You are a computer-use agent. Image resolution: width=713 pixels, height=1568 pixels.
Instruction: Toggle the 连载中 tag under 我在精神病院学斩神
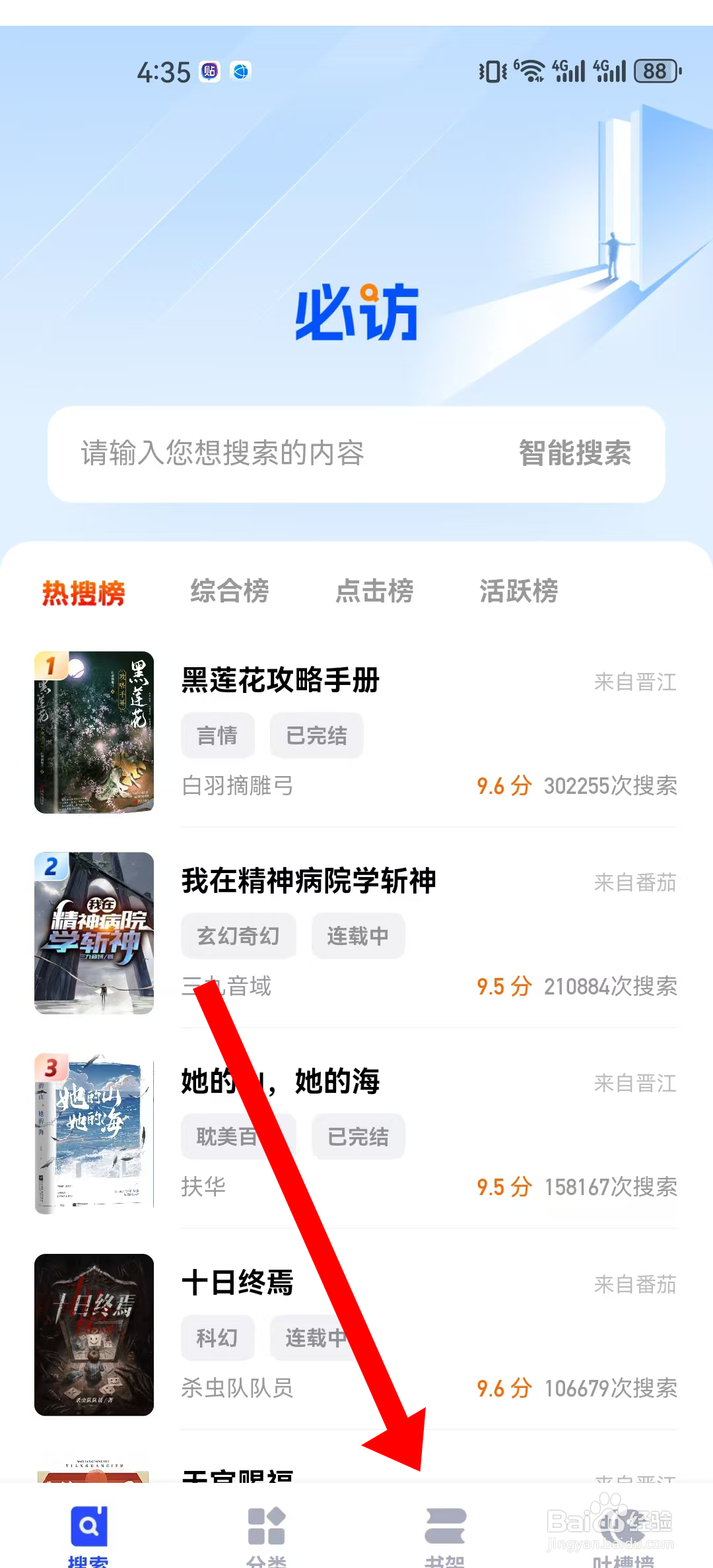pyautogui.click(x=358, y=935)
